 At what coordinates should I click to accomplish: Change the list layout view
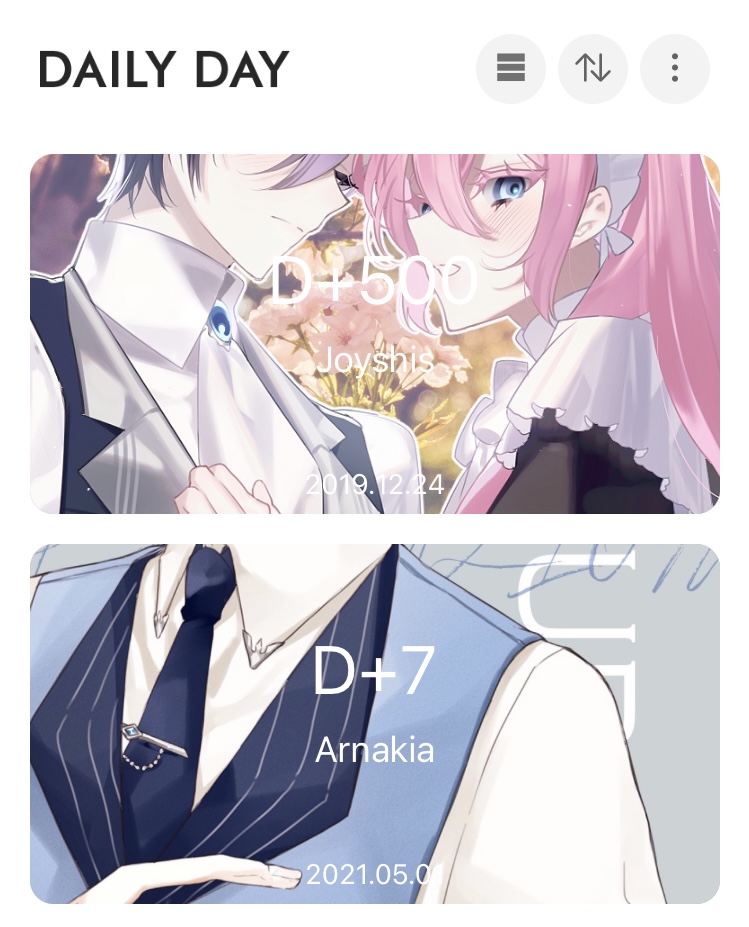(510, 69)
